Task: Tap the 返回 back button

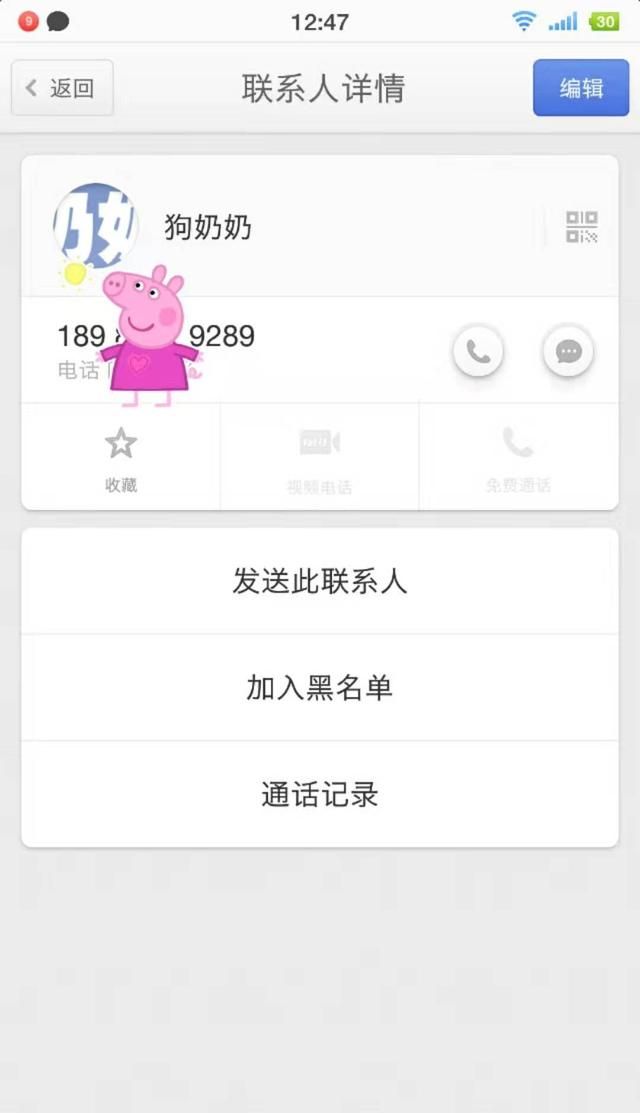Action: (62, 88)
